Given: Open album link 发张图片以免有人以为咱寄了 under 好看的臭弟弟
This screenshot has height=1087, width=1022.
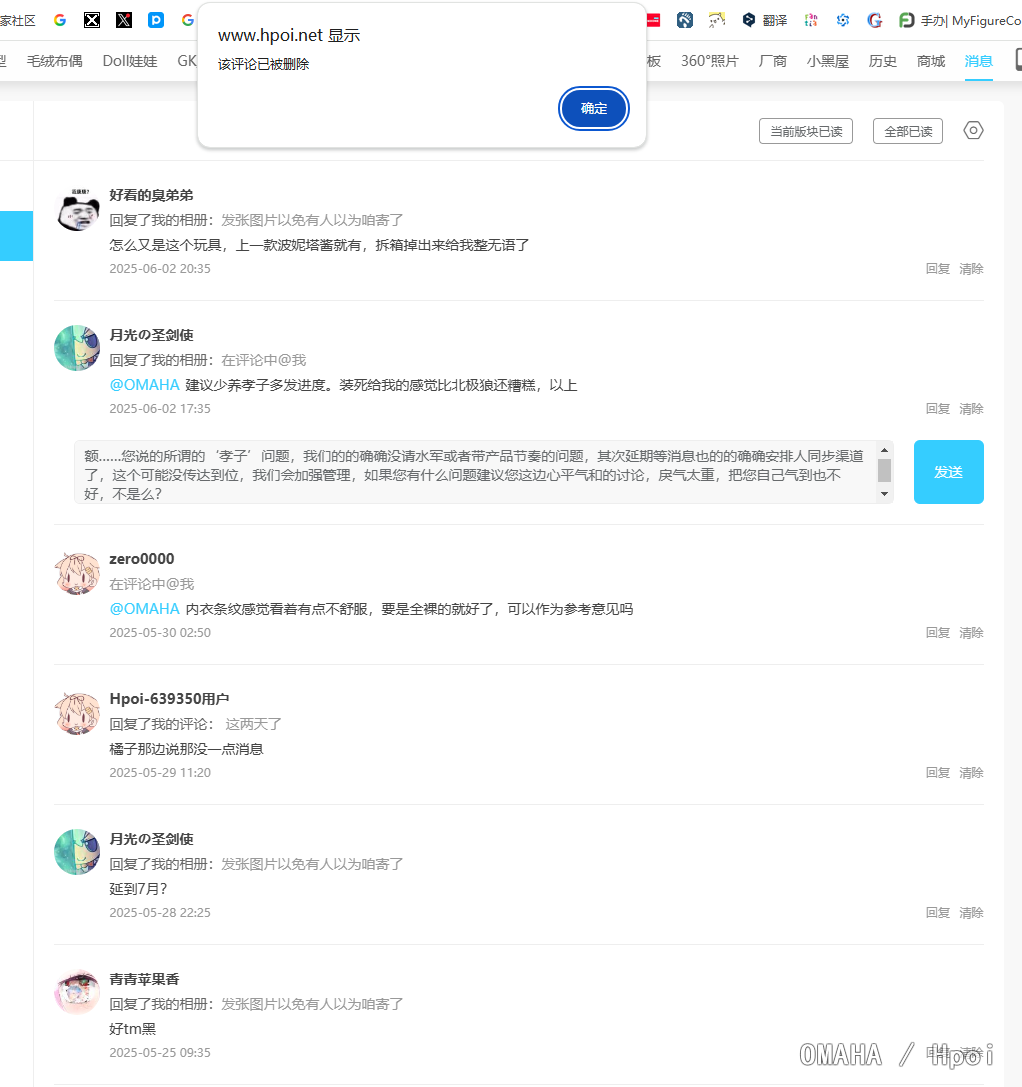Looking at the screenshot, I should point(312,220).
